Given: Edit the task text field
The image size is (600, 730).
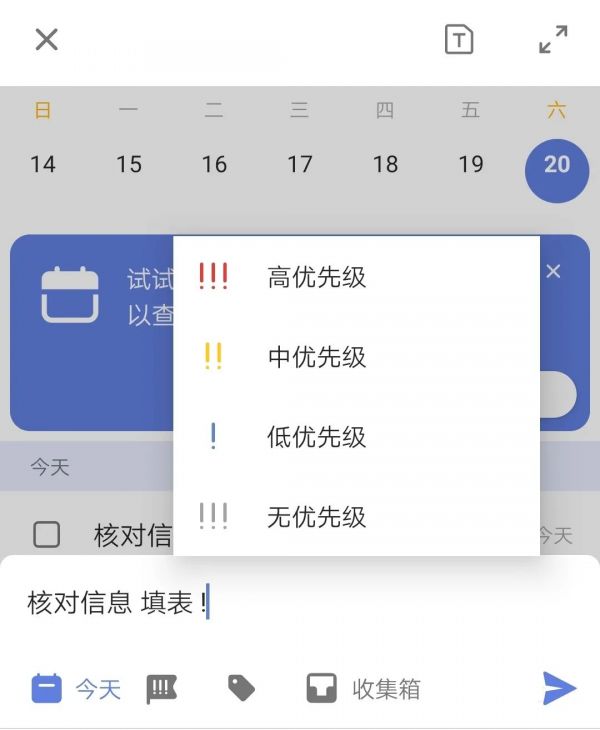Looking at the screenshot, I should pyautogui.click(x=300, y=603).
